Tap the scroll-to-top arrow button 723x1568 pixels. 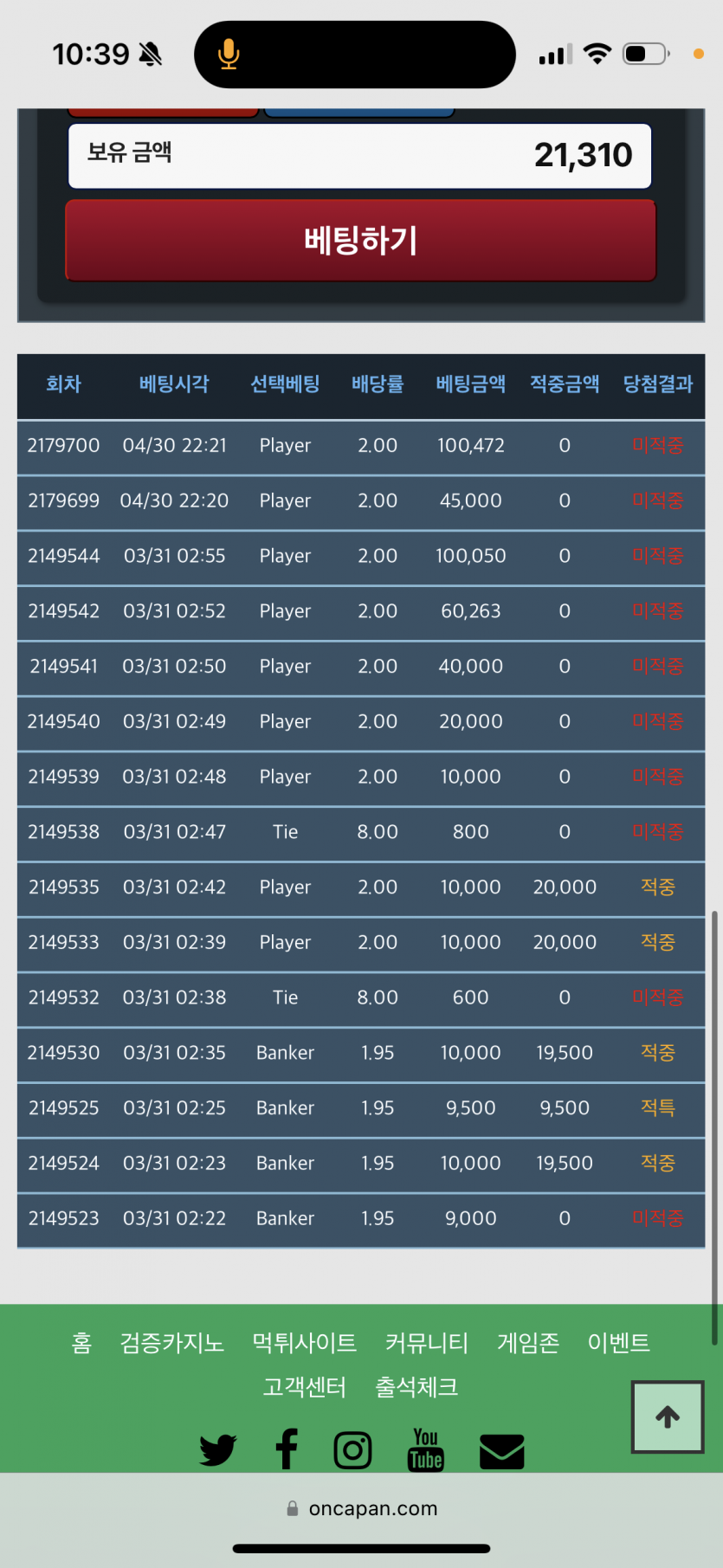pyautogui.click(x=668, y=1417)
